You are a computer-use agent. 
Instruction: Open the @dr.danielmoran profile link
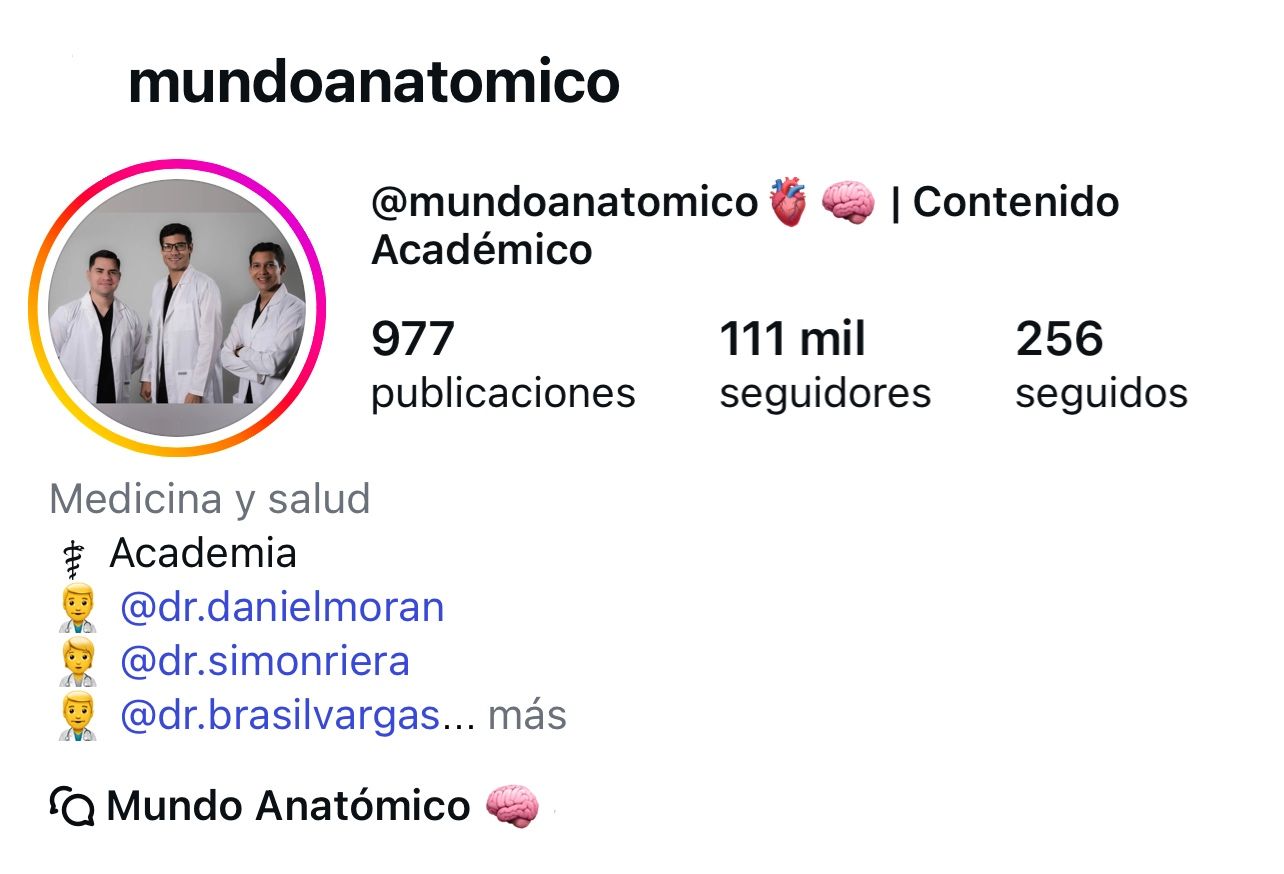point(281,607)
